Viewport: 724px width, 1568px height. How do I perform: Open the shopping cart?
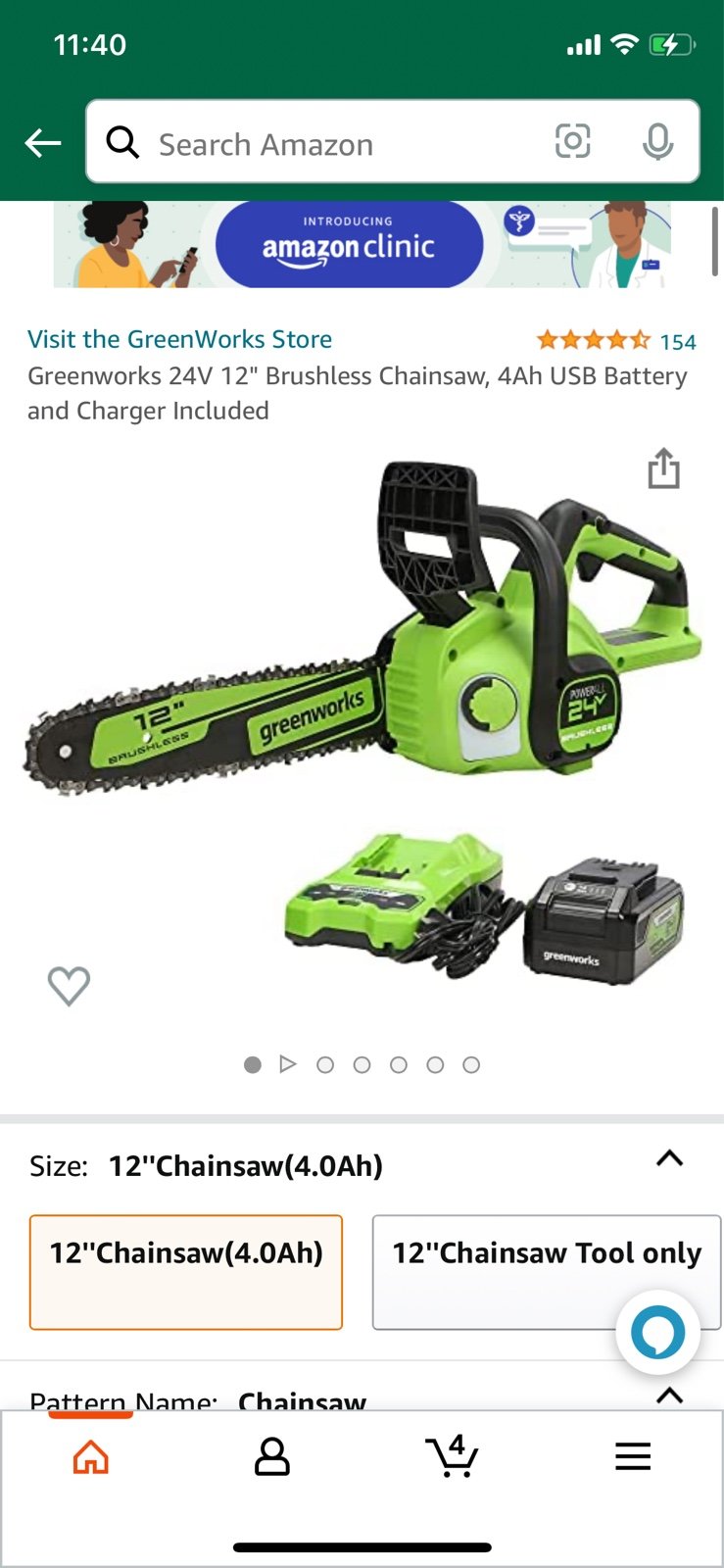(x=452, y=1455)
